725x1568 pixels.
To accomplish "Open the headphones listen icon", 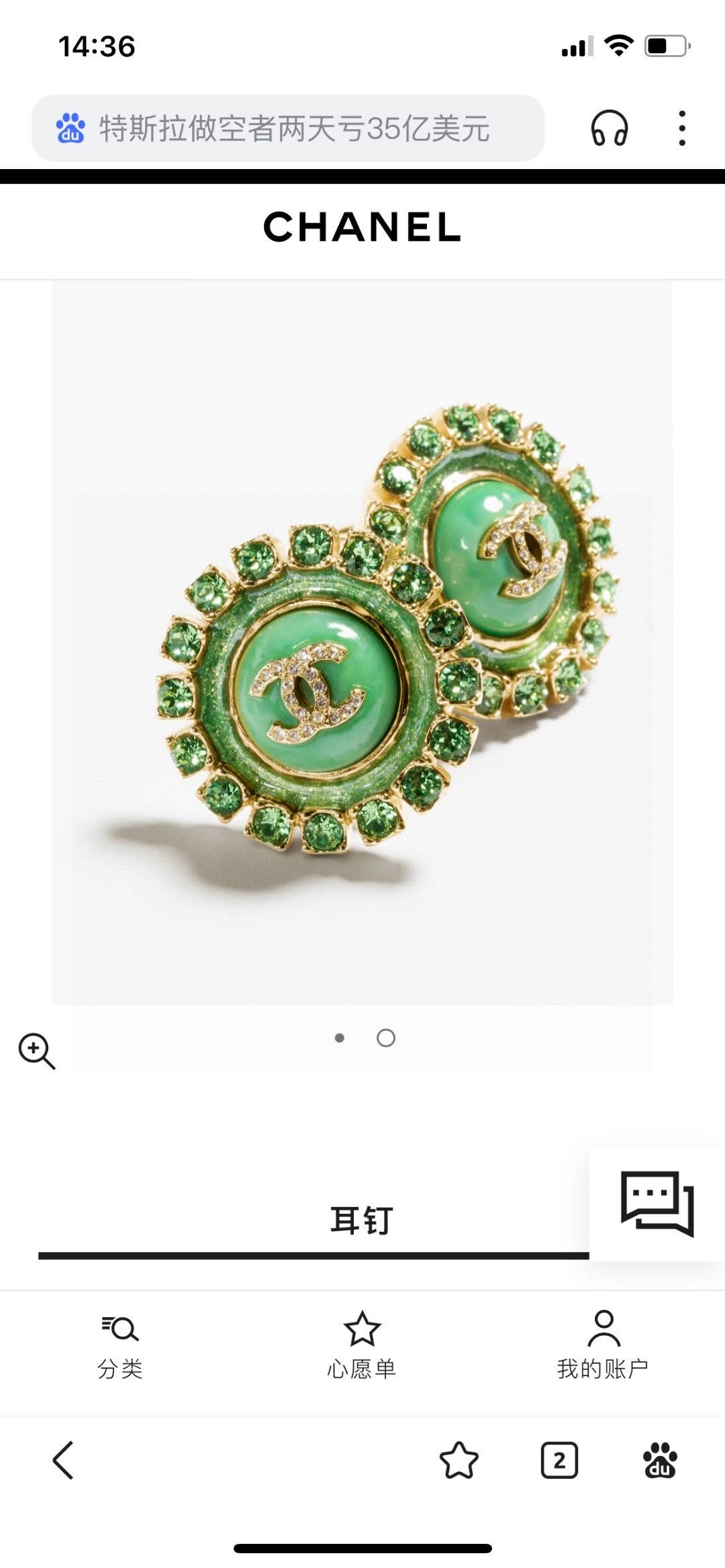I will coord(609,128).
